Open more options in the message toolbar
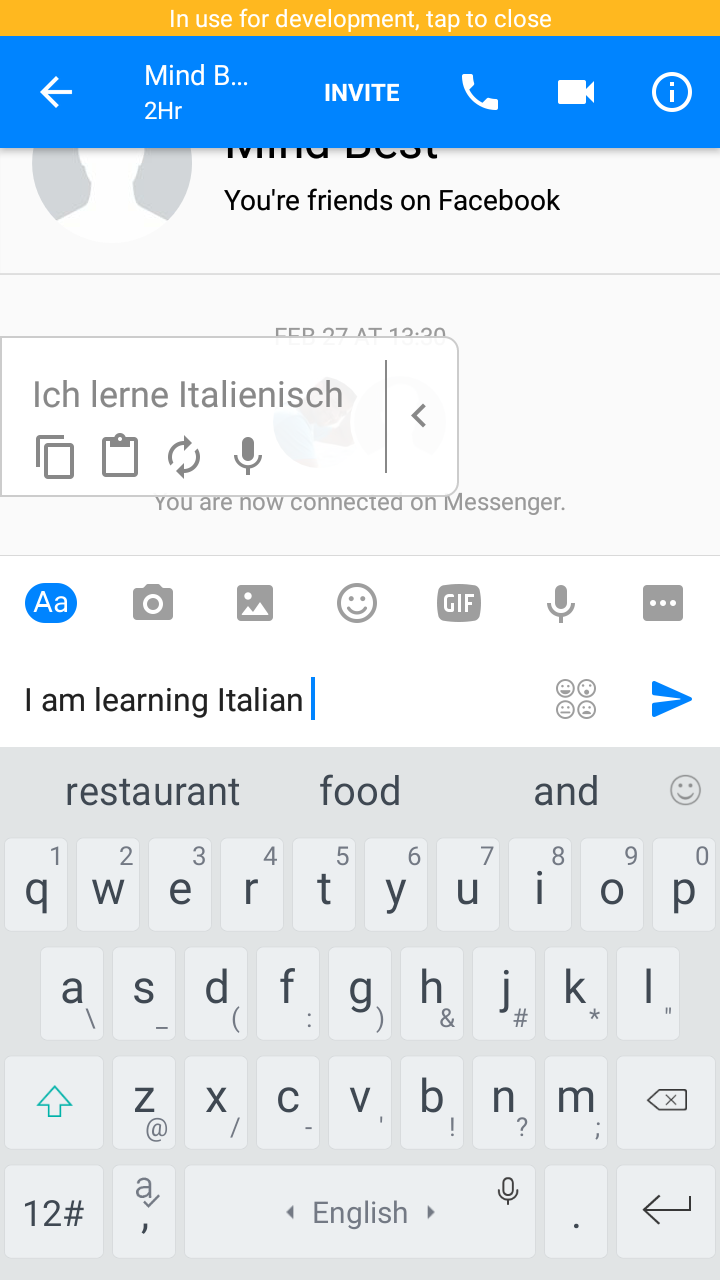The image size is (720, 1280). [663, 603]
